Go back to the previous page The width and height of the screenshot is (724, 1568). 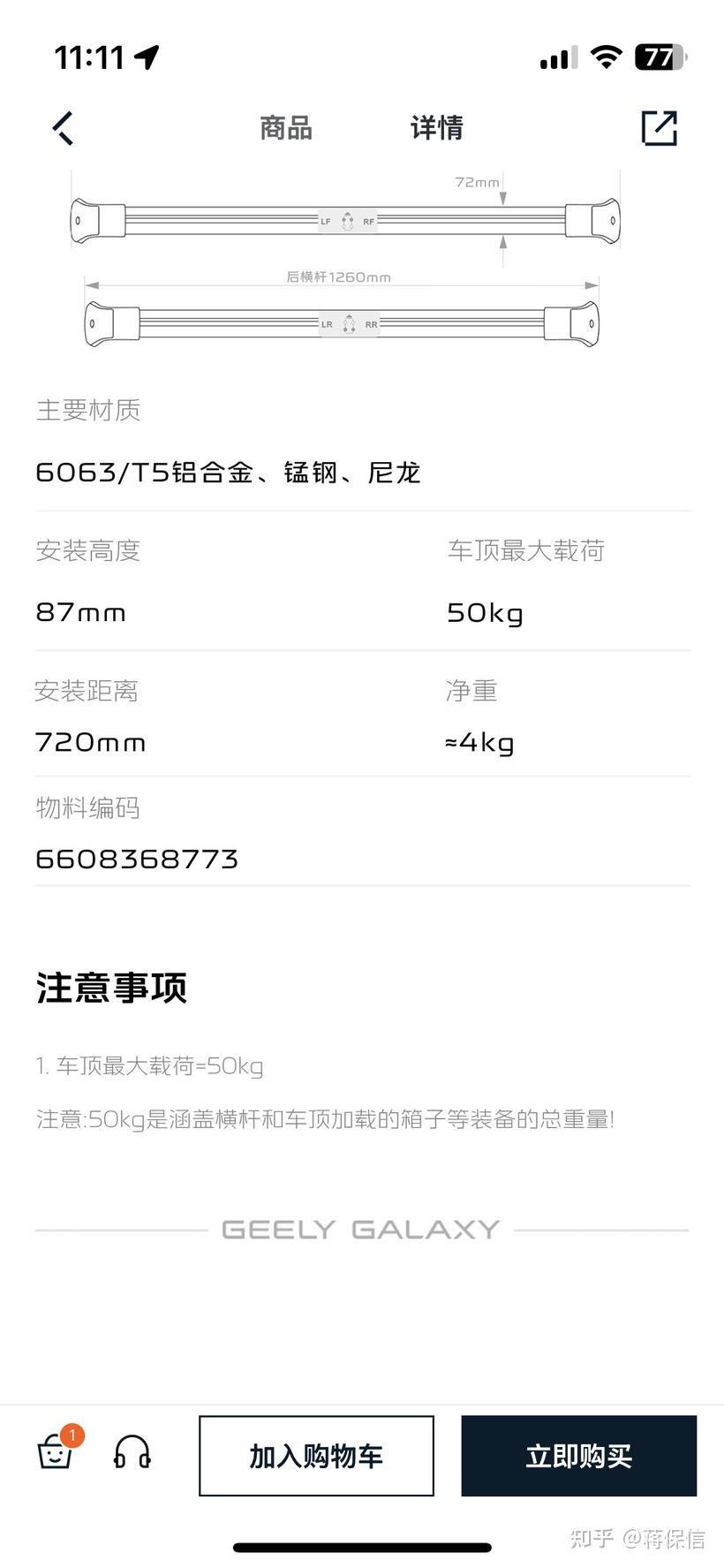click(64, 128)
